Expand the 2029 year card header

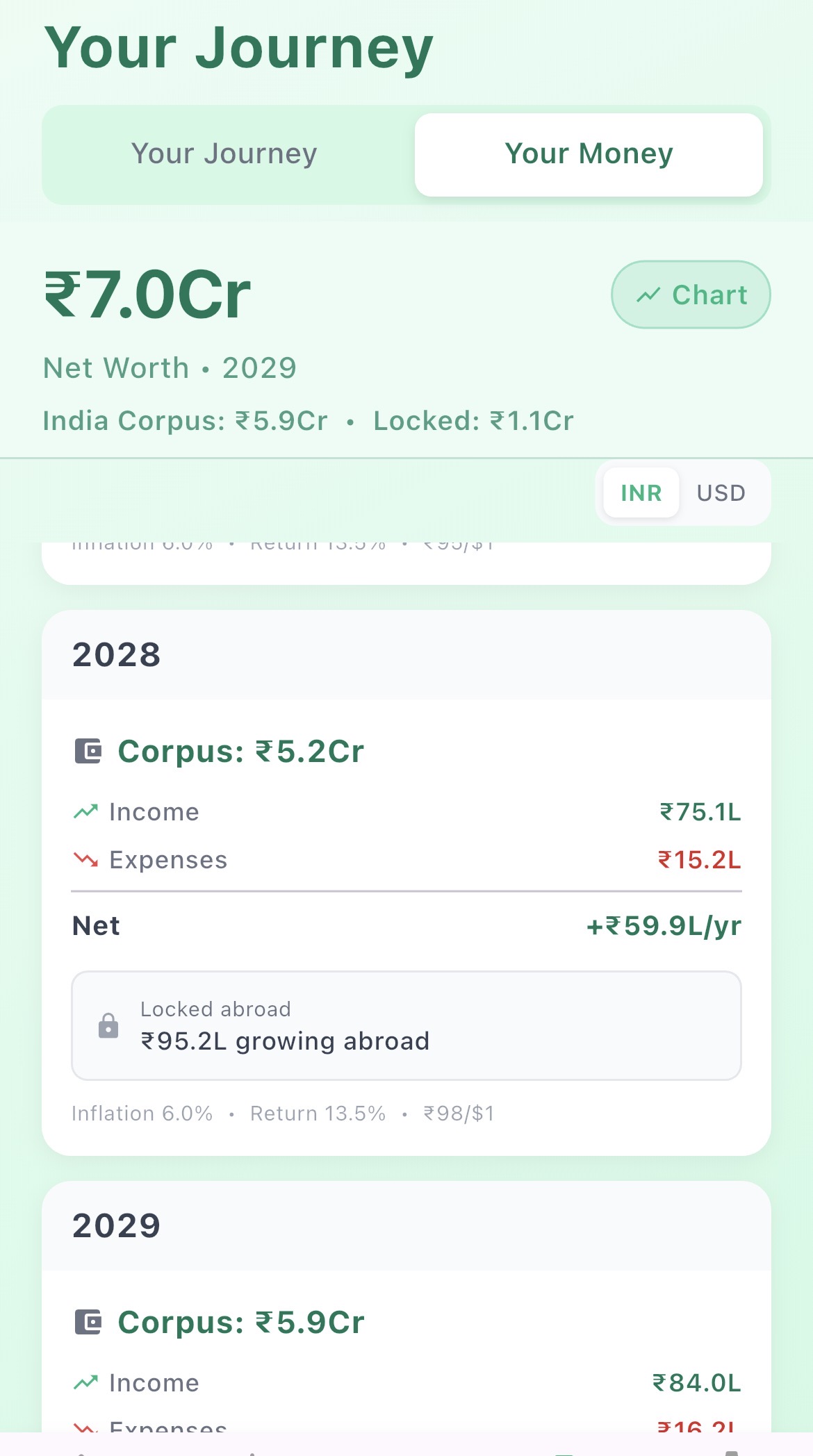(x=406, y=1225)
